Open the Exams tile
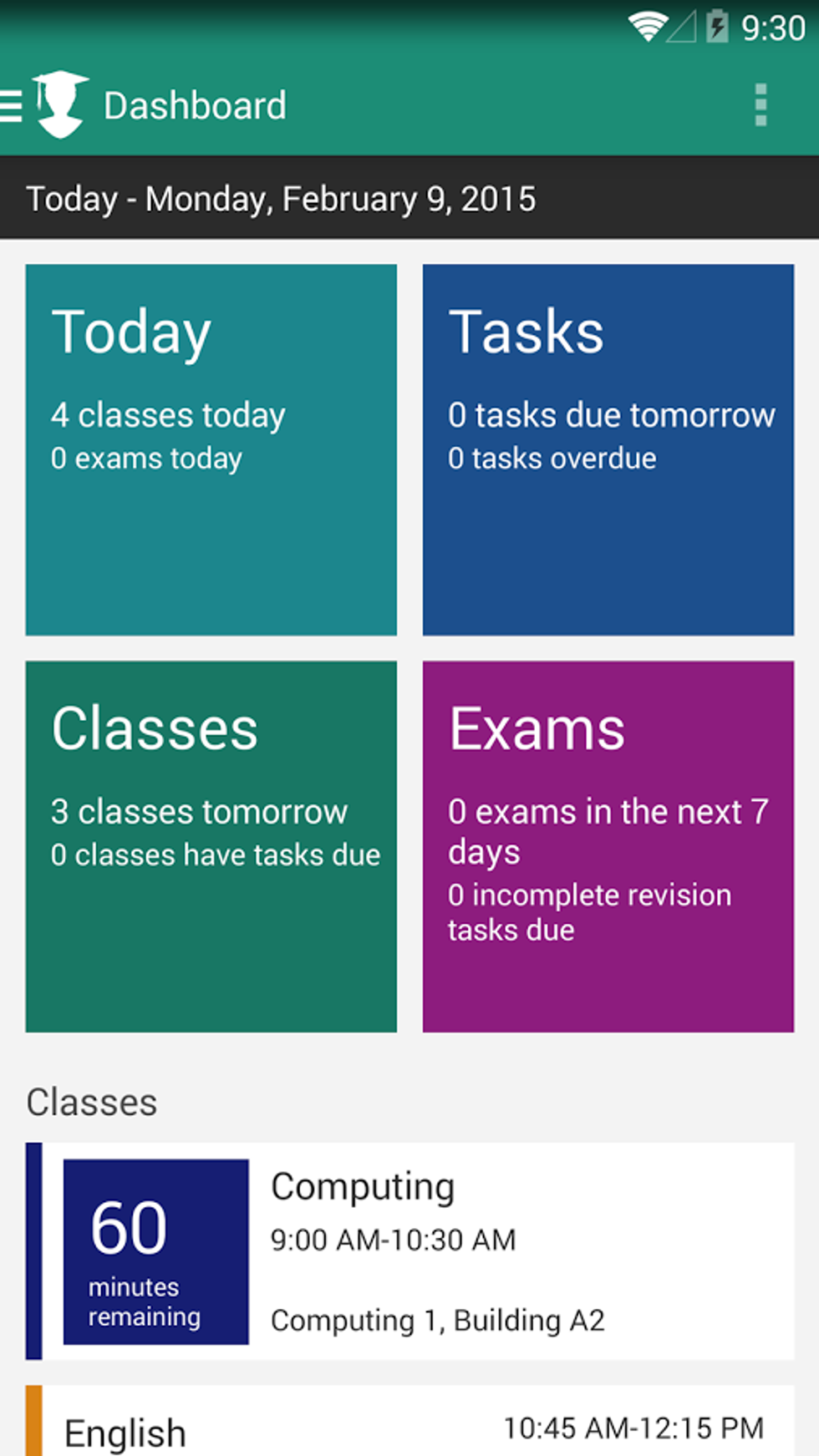 [608, 845]
